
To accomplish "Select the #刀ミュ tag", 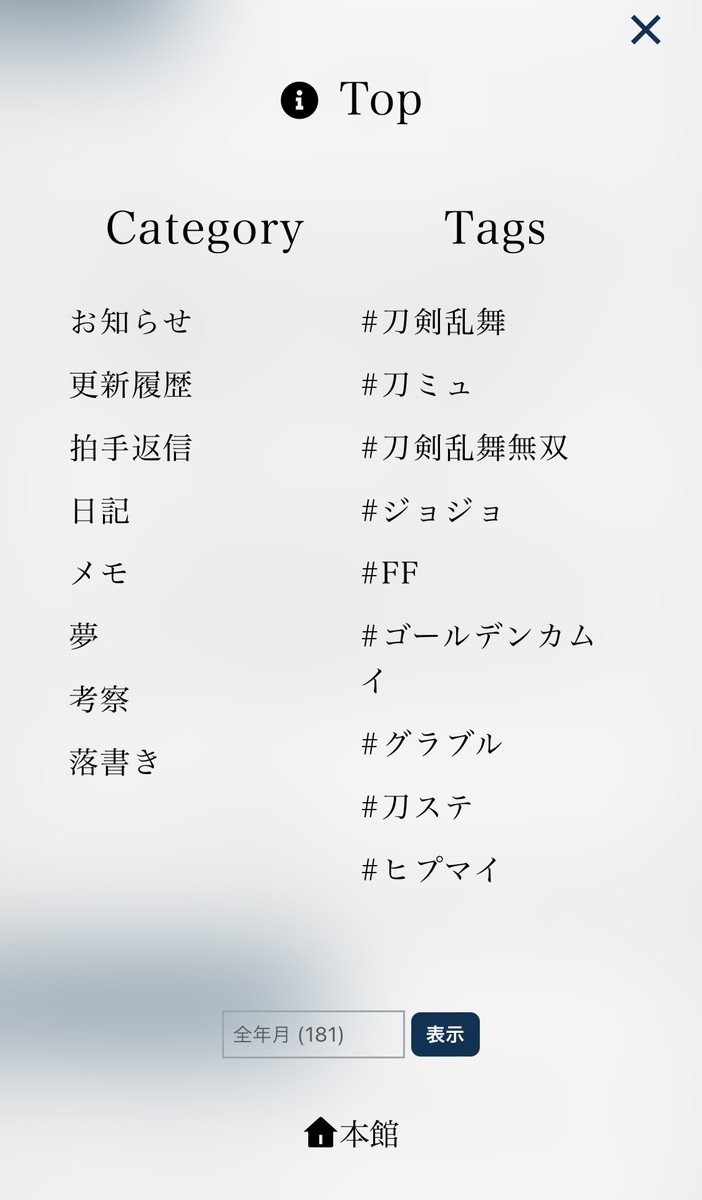I will [417, 385].
